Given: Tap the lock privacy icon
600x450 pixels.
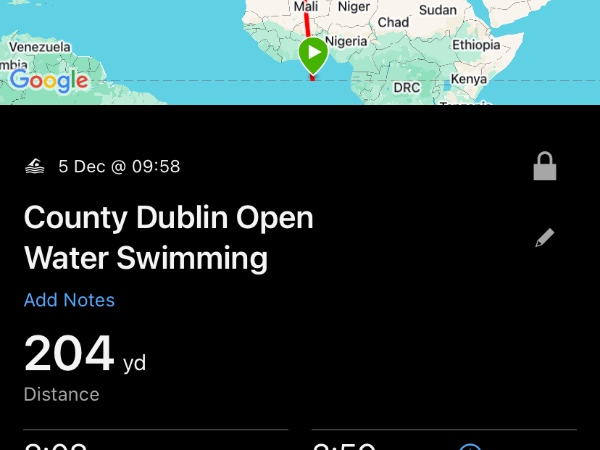Looking at the screenshot, I should pos(544,166).
